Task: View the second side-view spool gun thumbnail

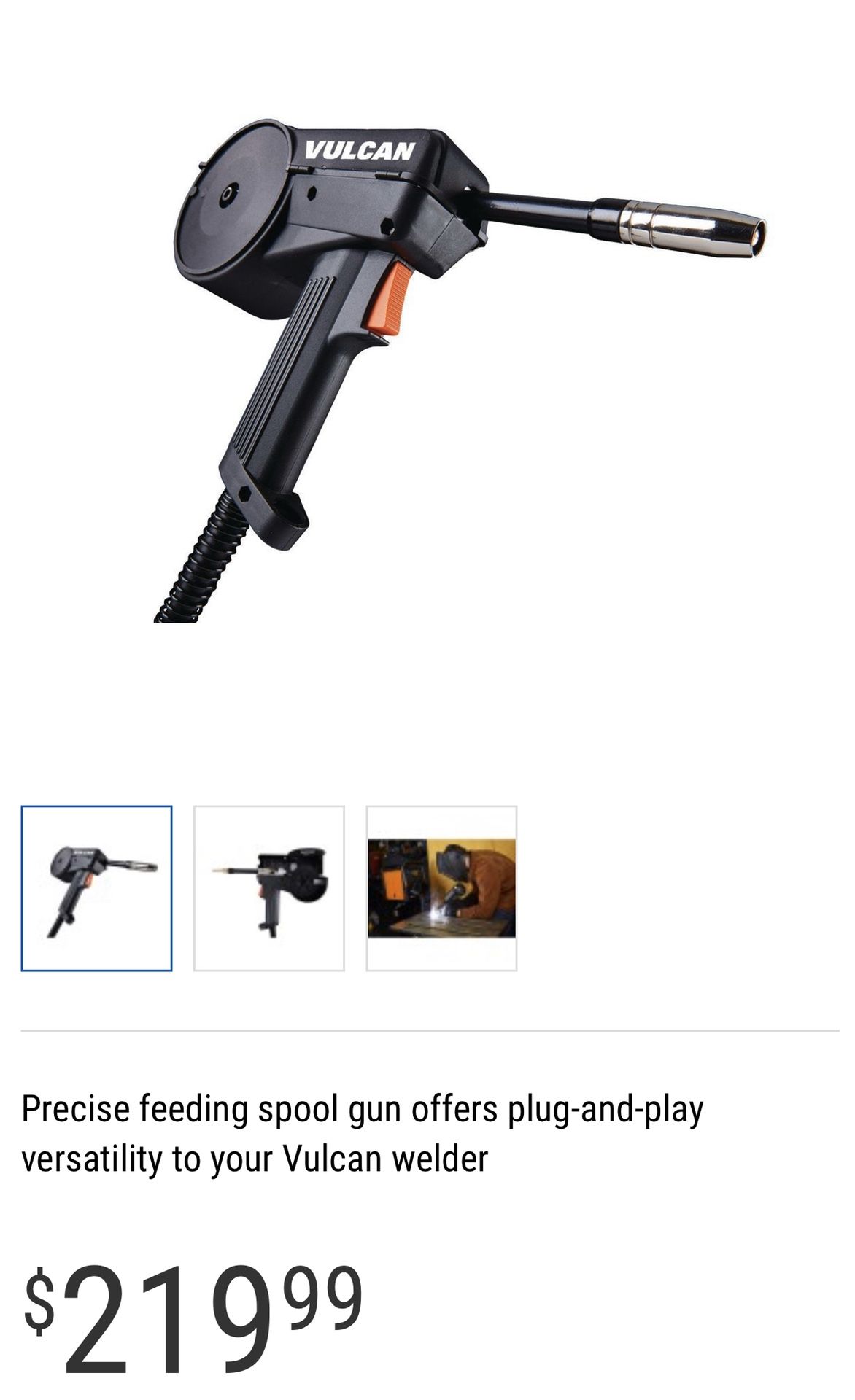Action: tap(268, 887)
